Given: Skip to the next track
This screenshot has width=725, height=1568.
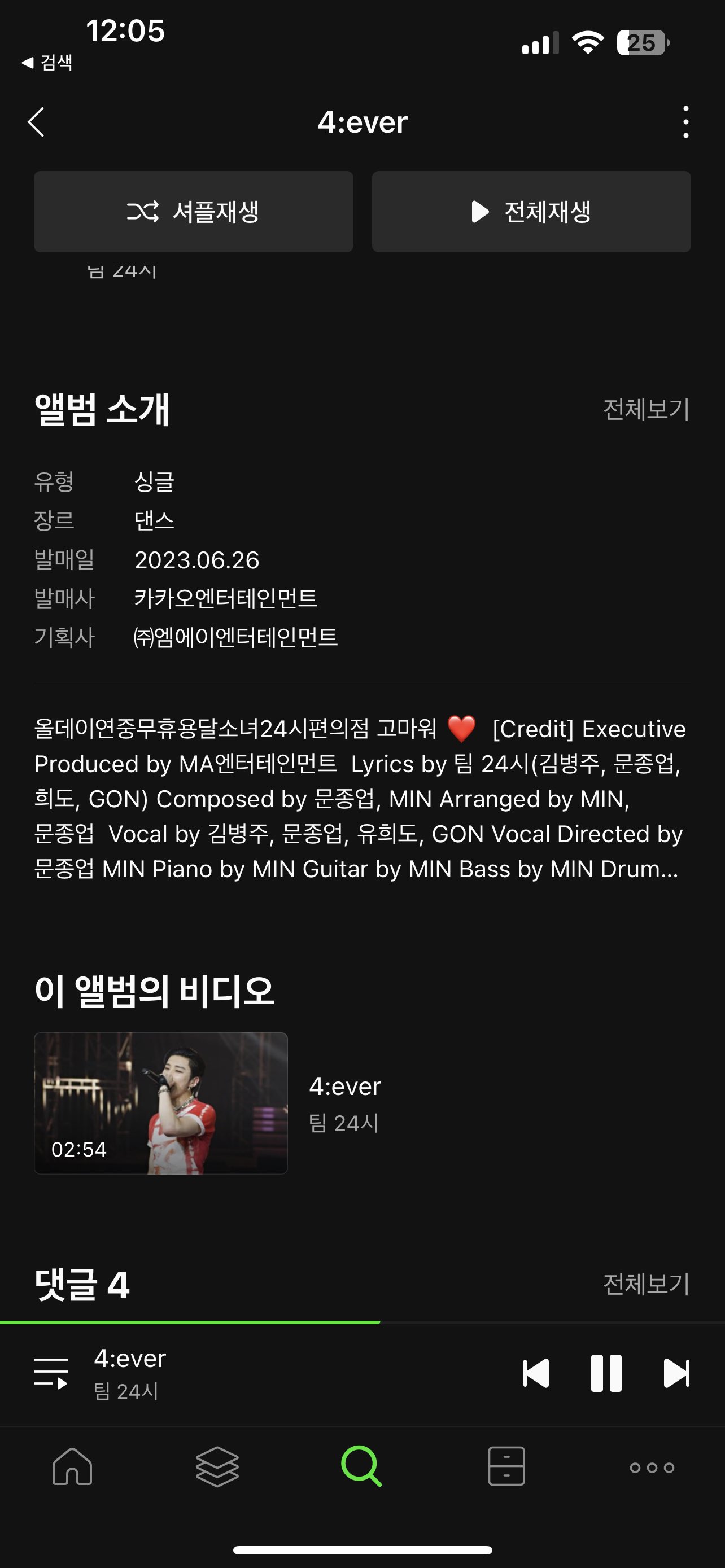Looking at the screenshot, I should click(676, 1373).
